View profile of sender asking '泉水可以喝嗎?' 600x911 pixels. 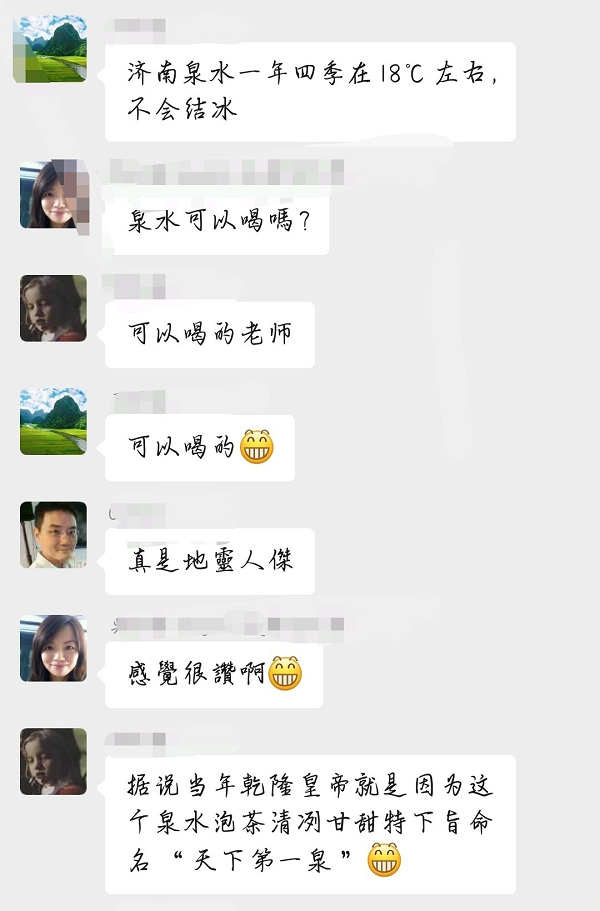pos(53,194)
